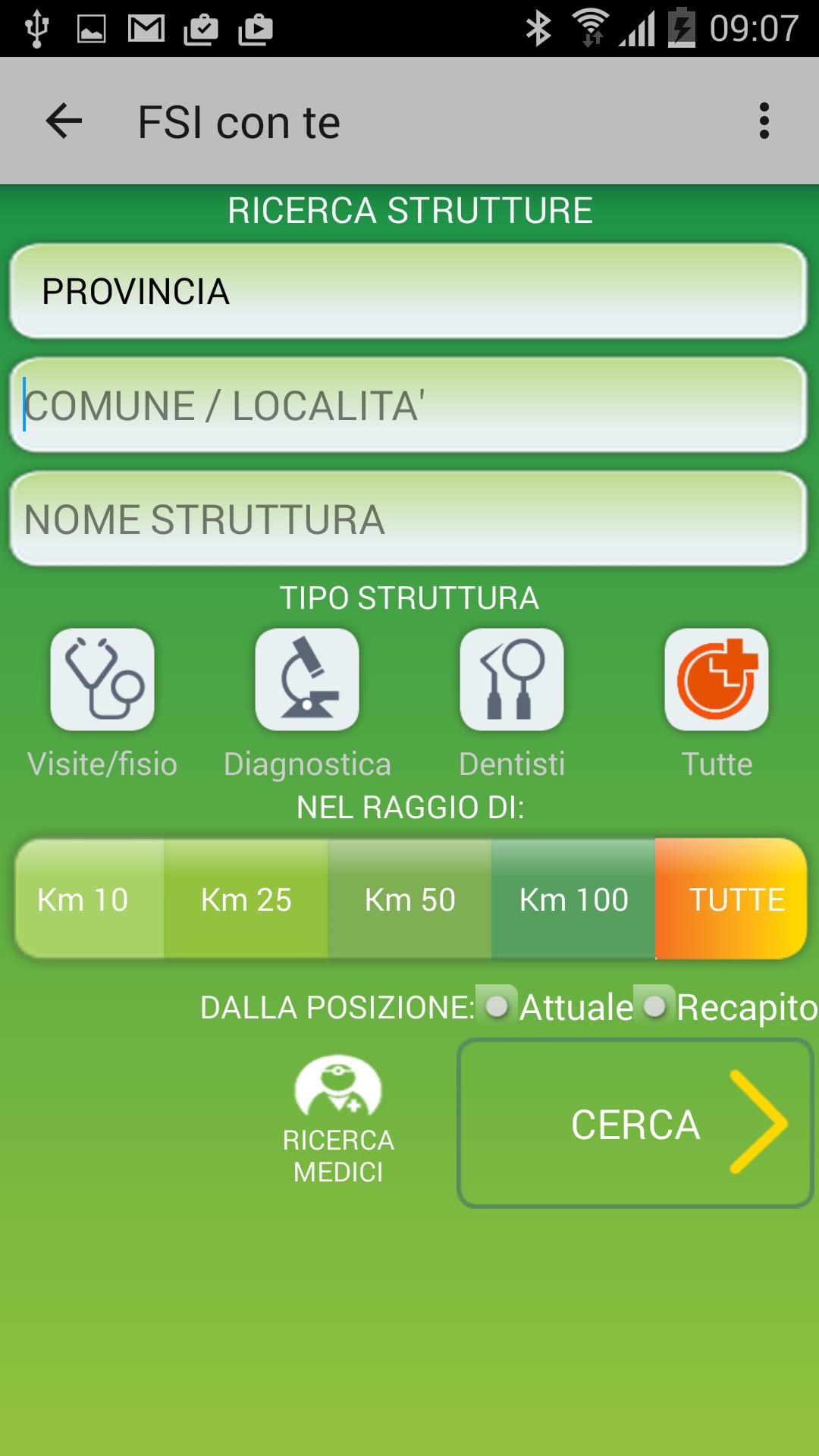The image size is (819, 1456).
Task: Open the overflow menu
Action: point(764,121)
